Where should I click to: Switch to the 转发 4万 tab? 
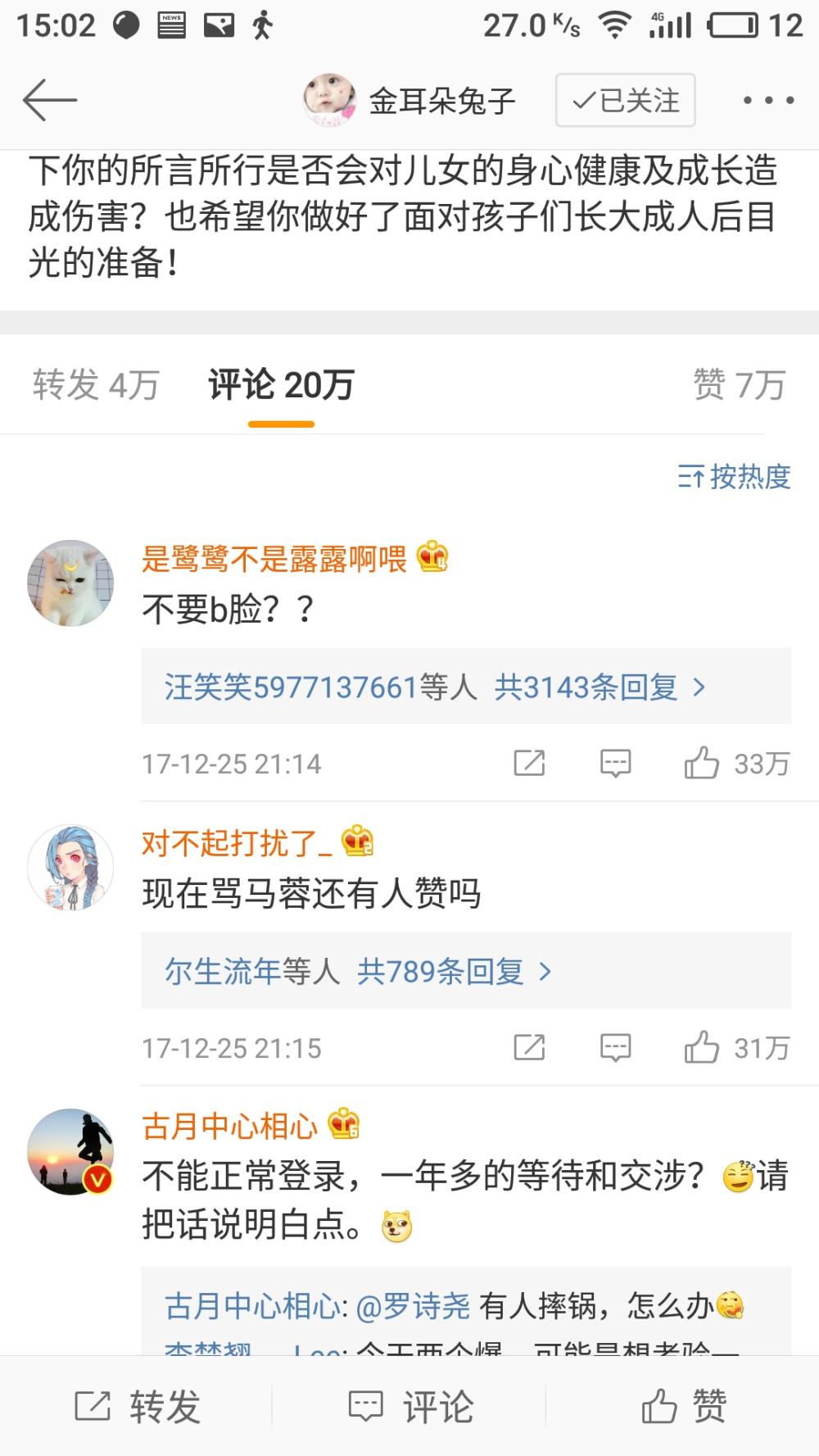tap(96, 385)
